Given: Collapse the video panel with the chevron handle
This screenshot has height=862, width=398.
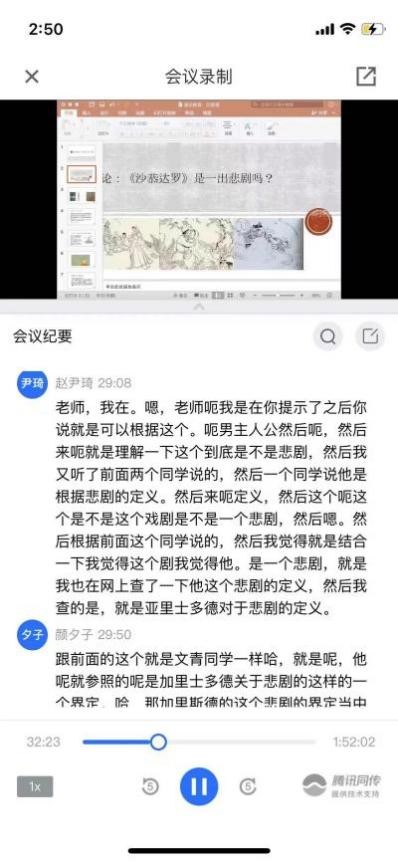Looking at the screenshot, I should click(x=199, y=307).
